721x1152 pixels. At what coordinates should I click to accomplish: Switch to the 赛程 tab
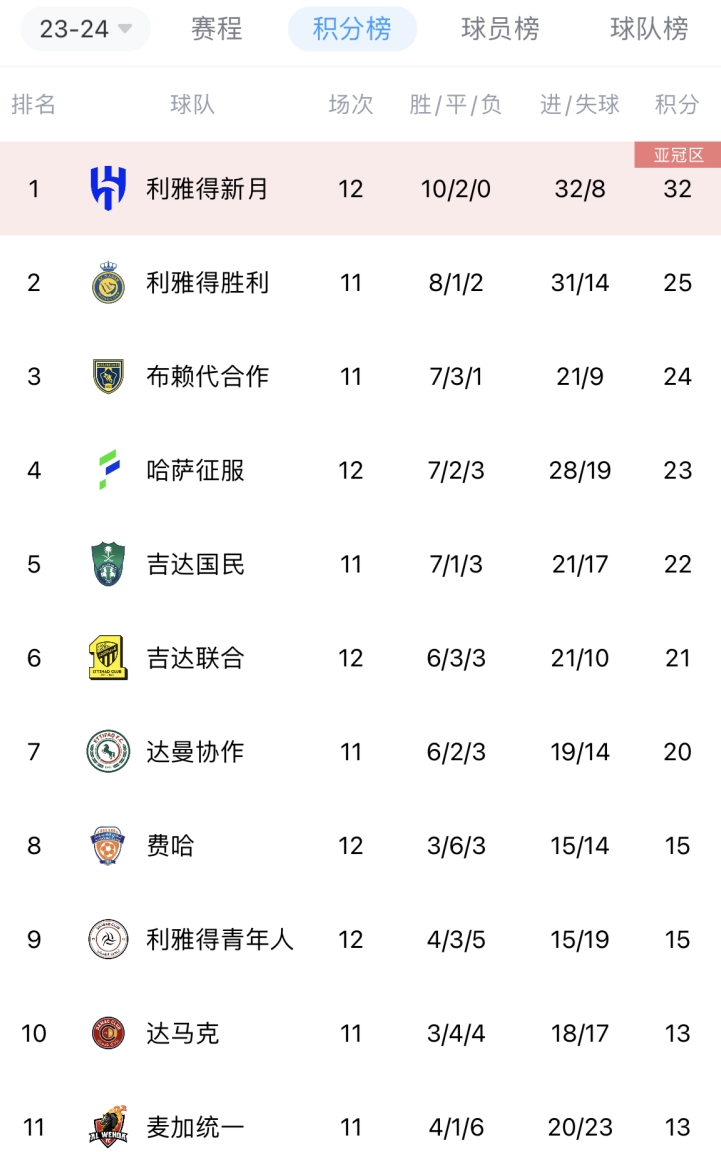pyautogui.click(x=217, y=29)
